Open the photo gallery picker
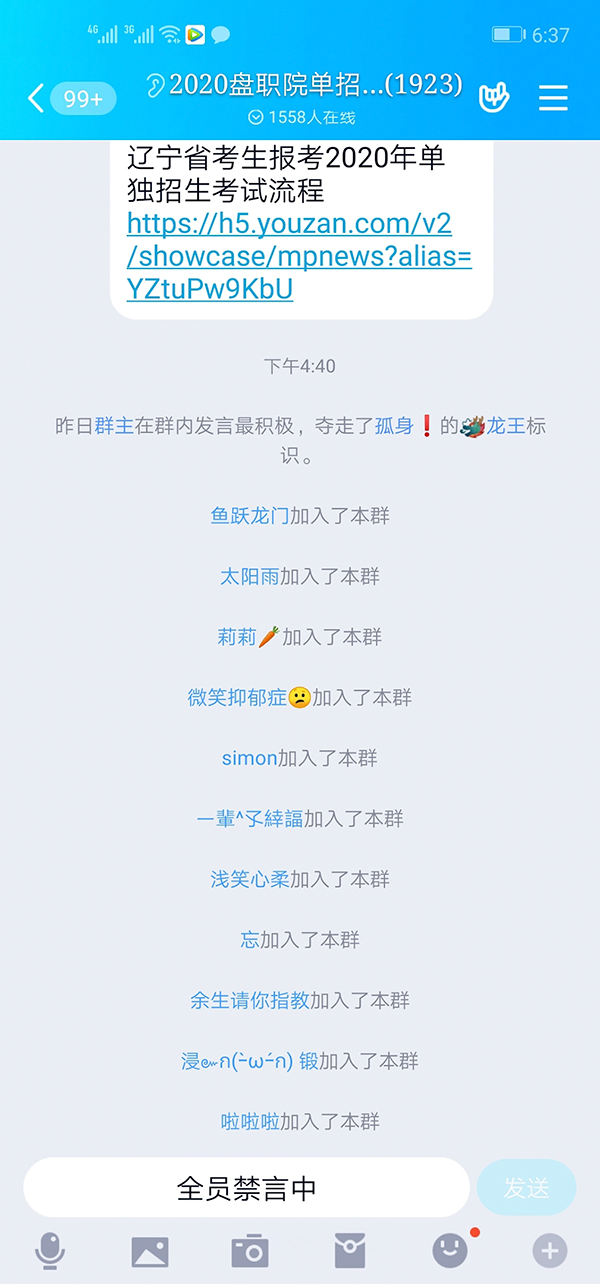Screen dimensions: 600x1284 [x=150, y=1250]
